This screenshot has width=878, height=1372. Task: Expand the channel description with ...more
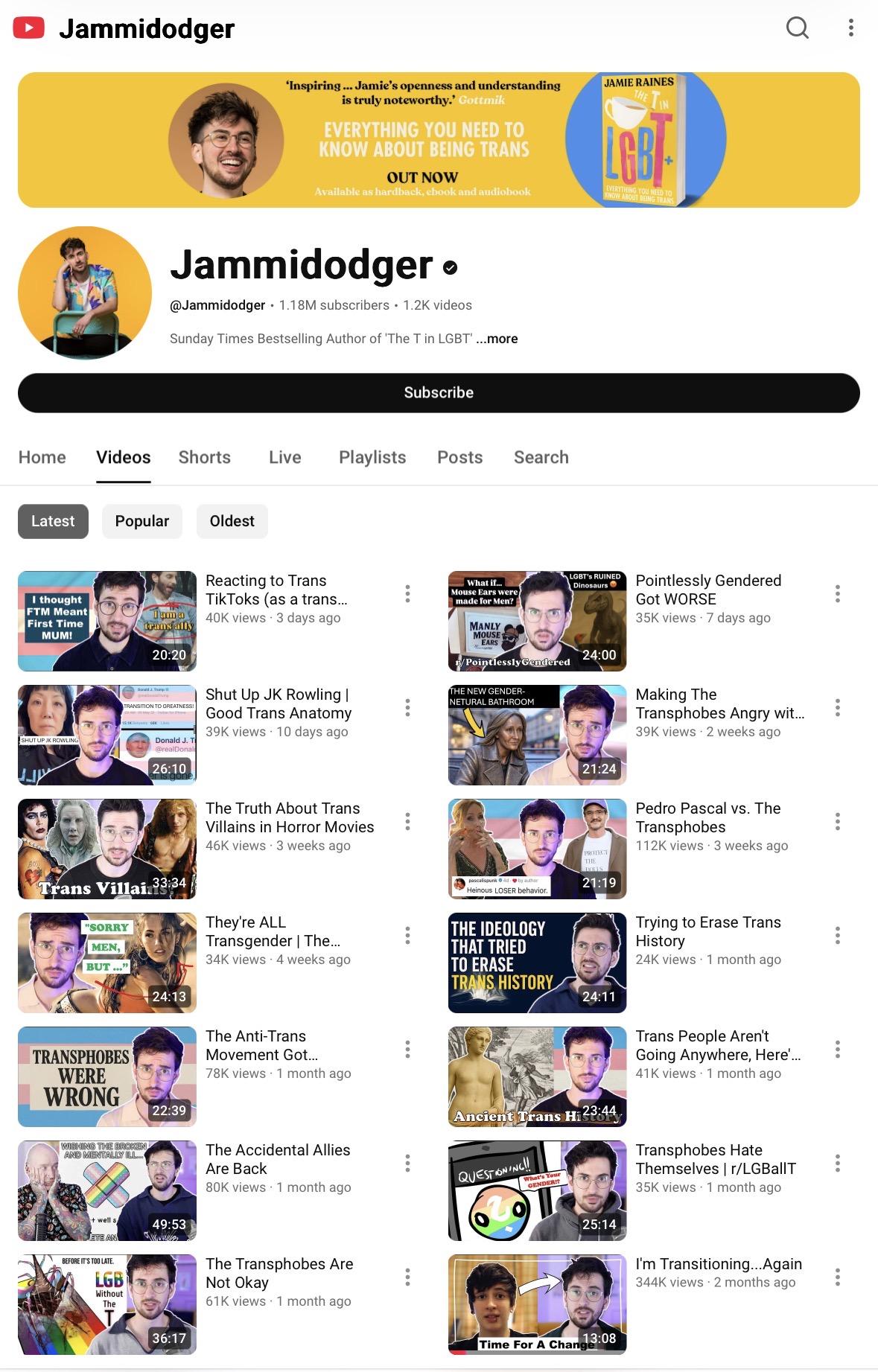tap(497, 339)
